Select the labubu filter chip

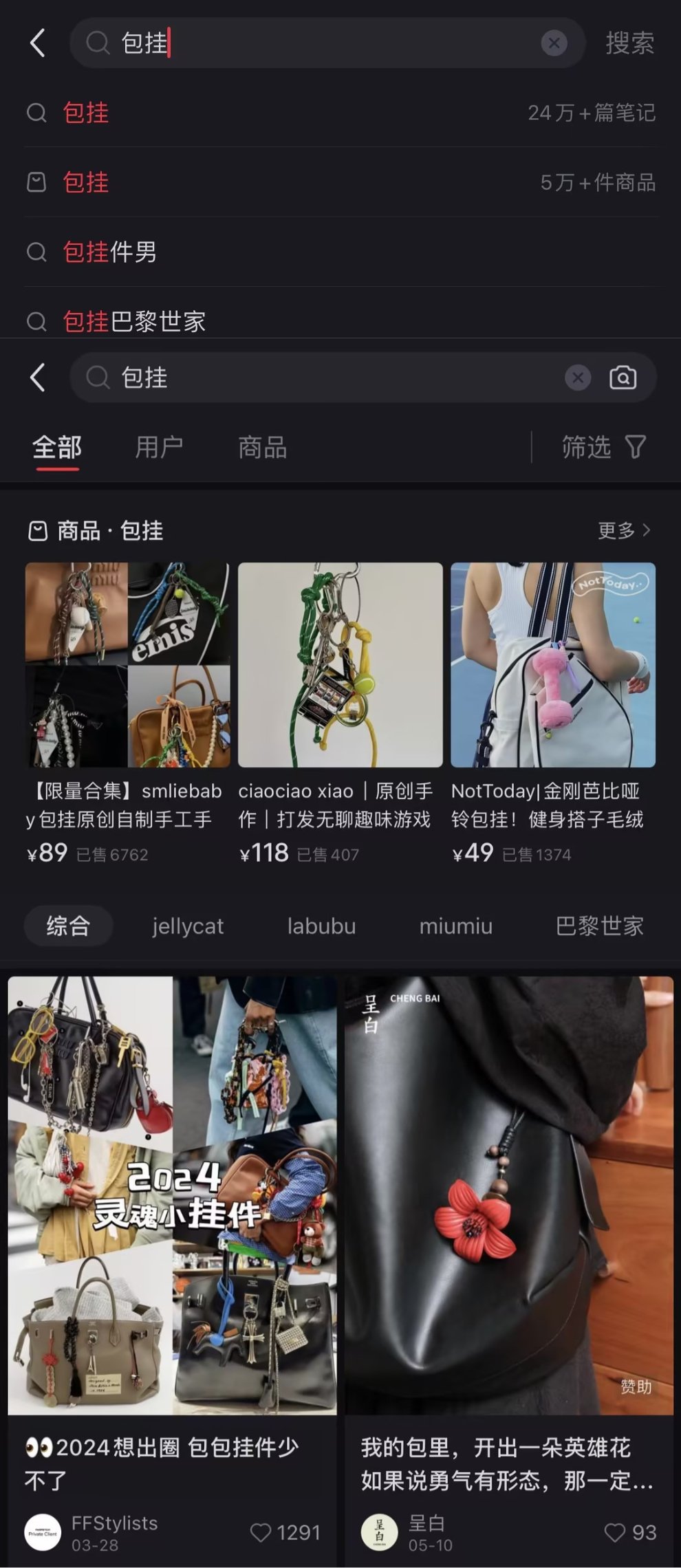pyautogui.click(x=321, y=926)
